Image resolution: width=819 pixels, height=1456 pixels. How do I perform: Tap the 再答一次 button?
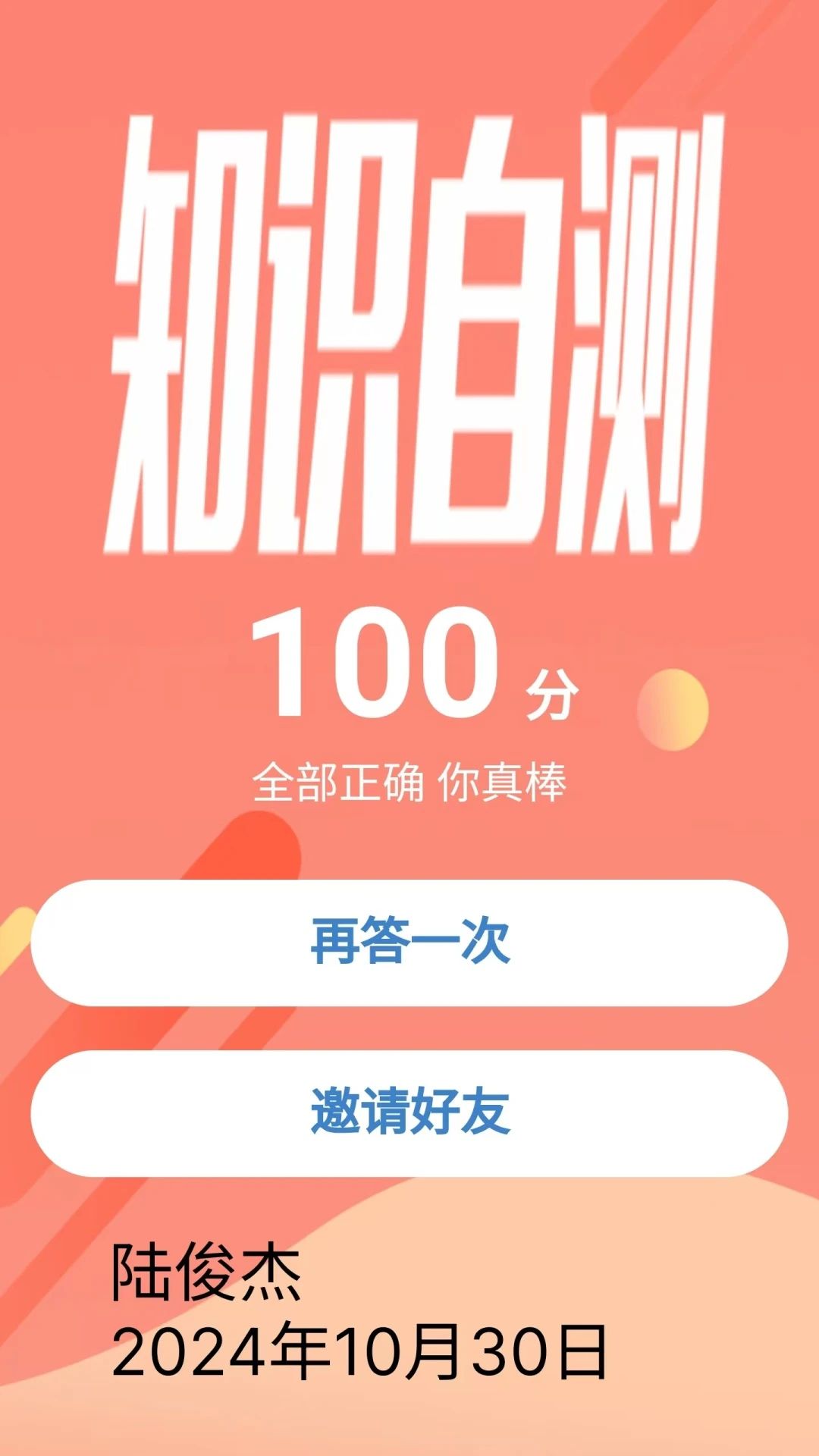click(x=409, y=943)
